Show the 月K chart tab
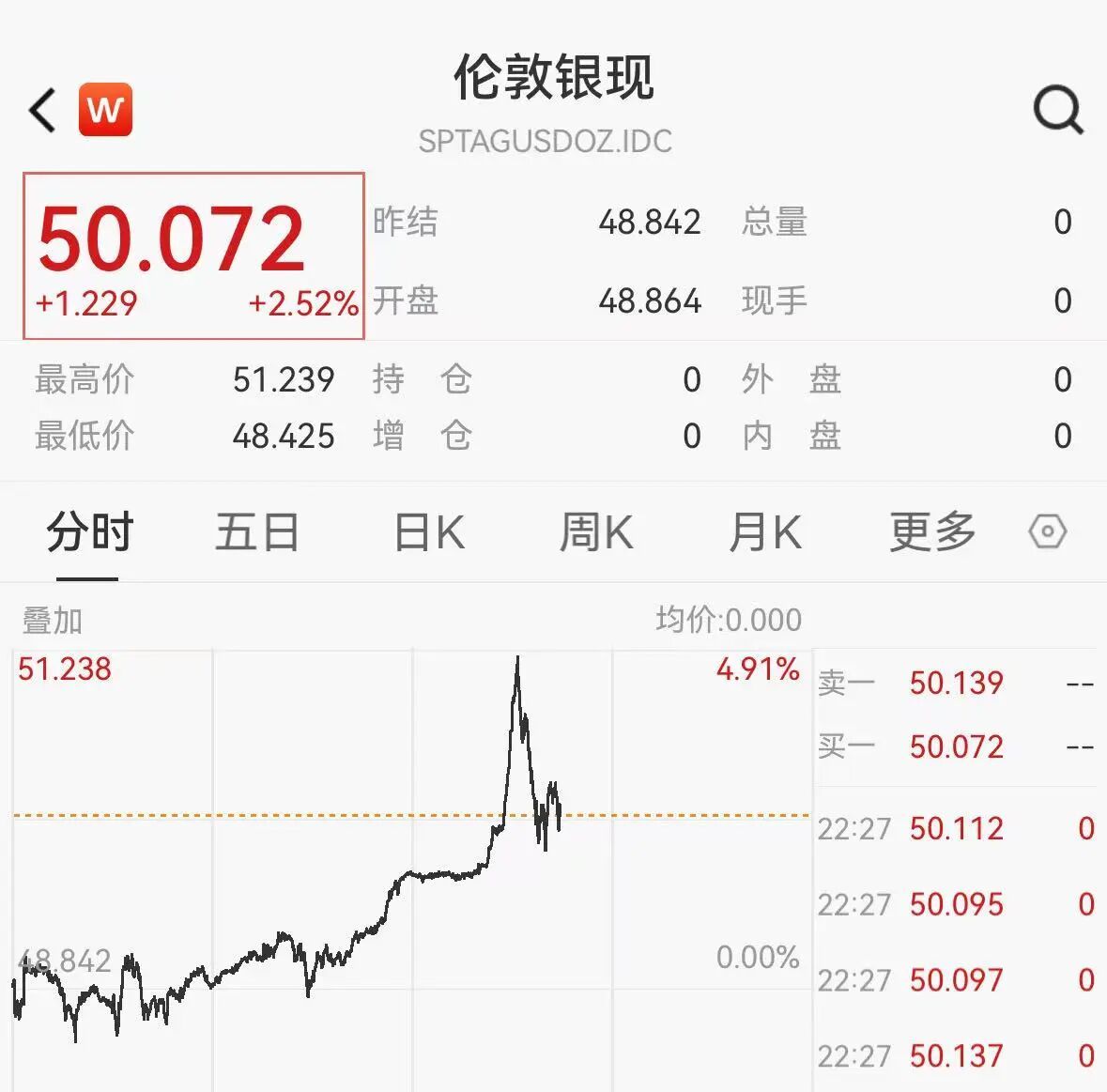 (x=764, y=533)
